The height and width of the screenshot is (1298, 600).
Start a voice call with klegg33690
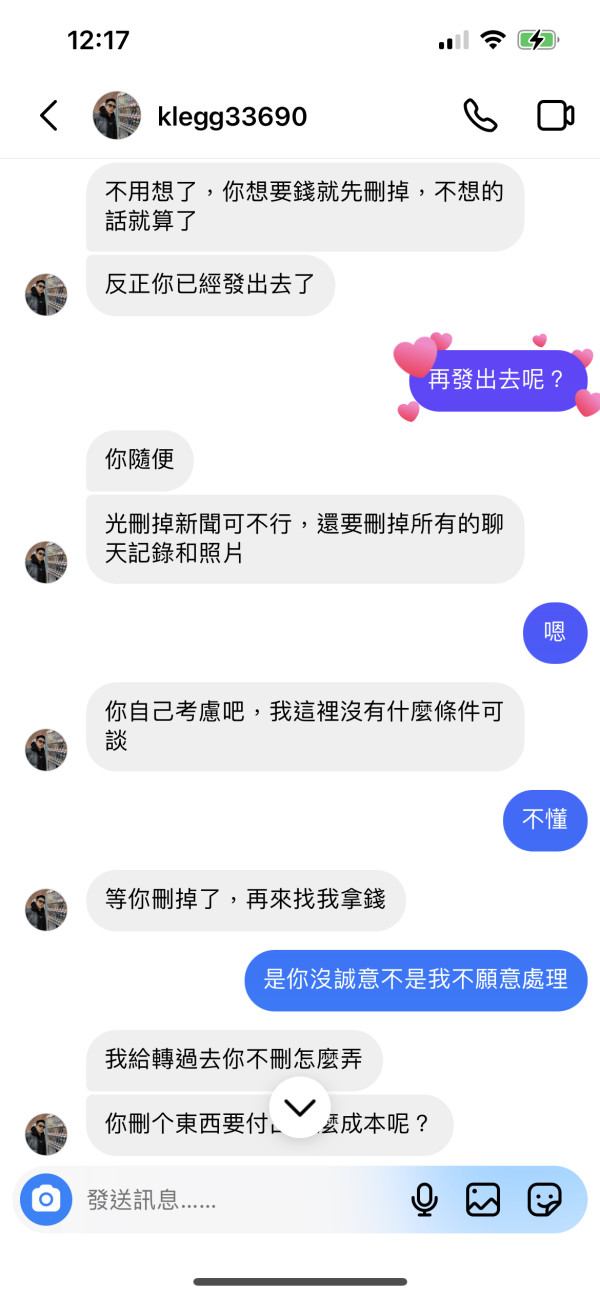tap(480, 116)
